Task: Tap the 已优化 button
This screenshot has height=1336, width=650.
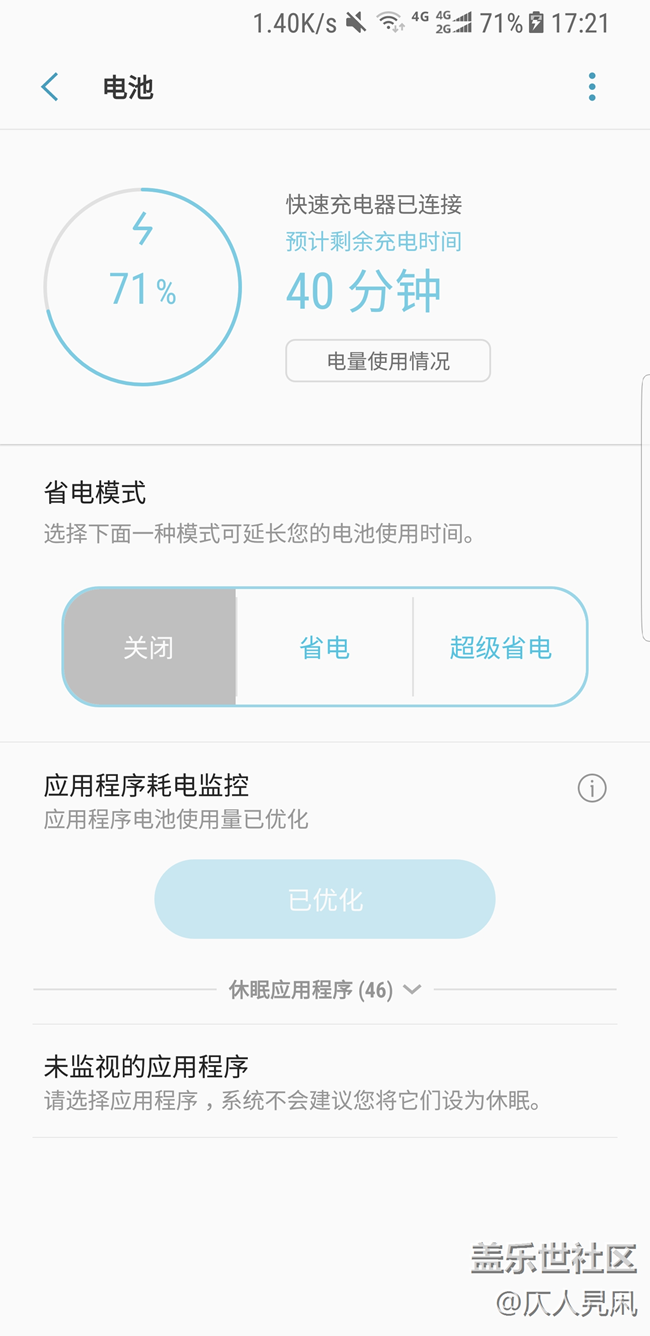Action: [x=325, y=899]
